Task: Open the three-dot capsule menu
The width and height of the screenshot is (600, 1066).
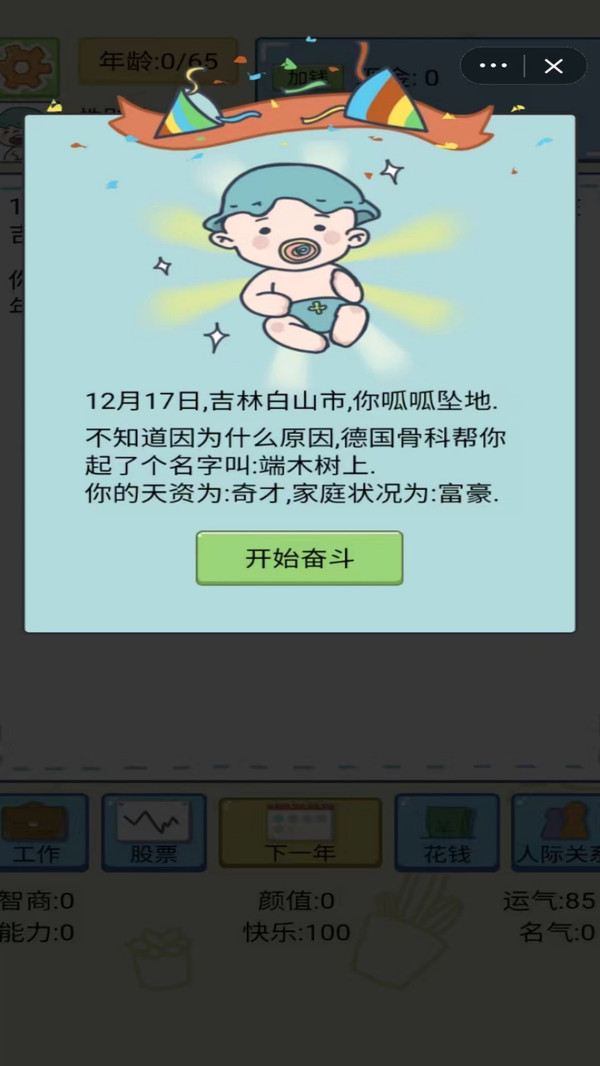Action: tap(493, 66)
